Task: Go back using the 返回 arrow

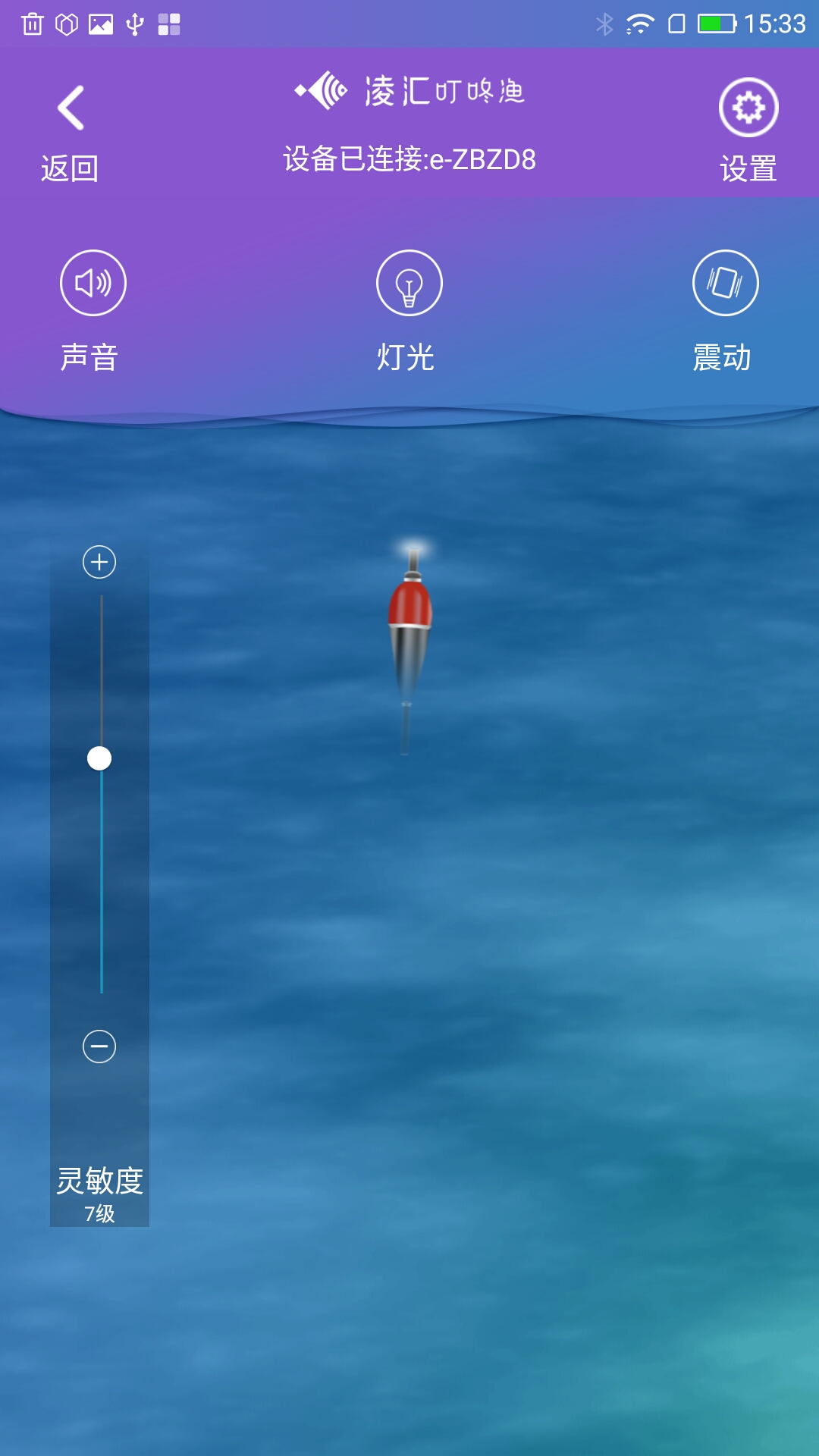Action: pos(71,108)
